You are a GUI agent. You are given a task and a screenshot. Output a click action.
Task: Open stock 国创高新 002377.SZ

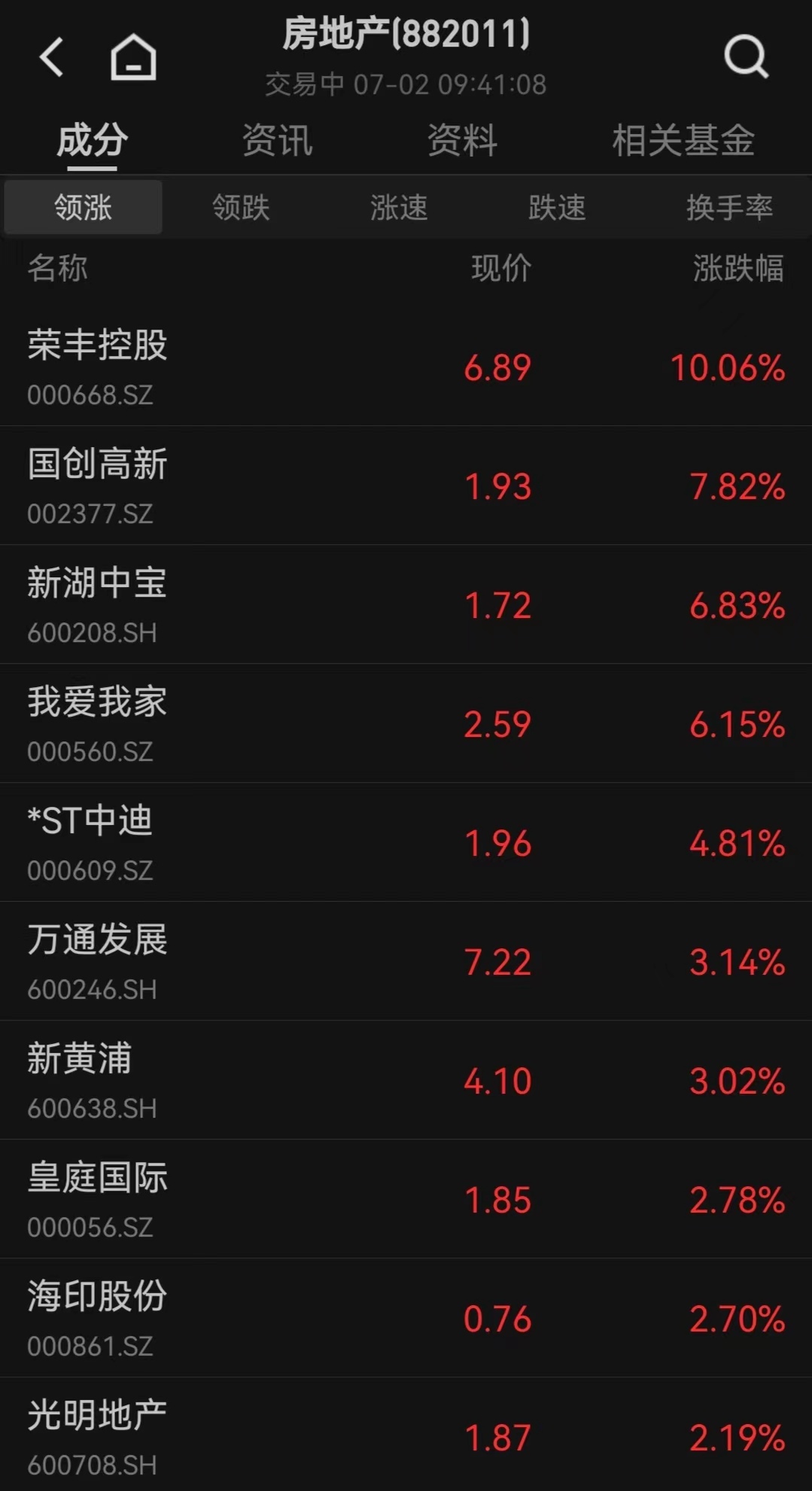click(x=406, y=485)
